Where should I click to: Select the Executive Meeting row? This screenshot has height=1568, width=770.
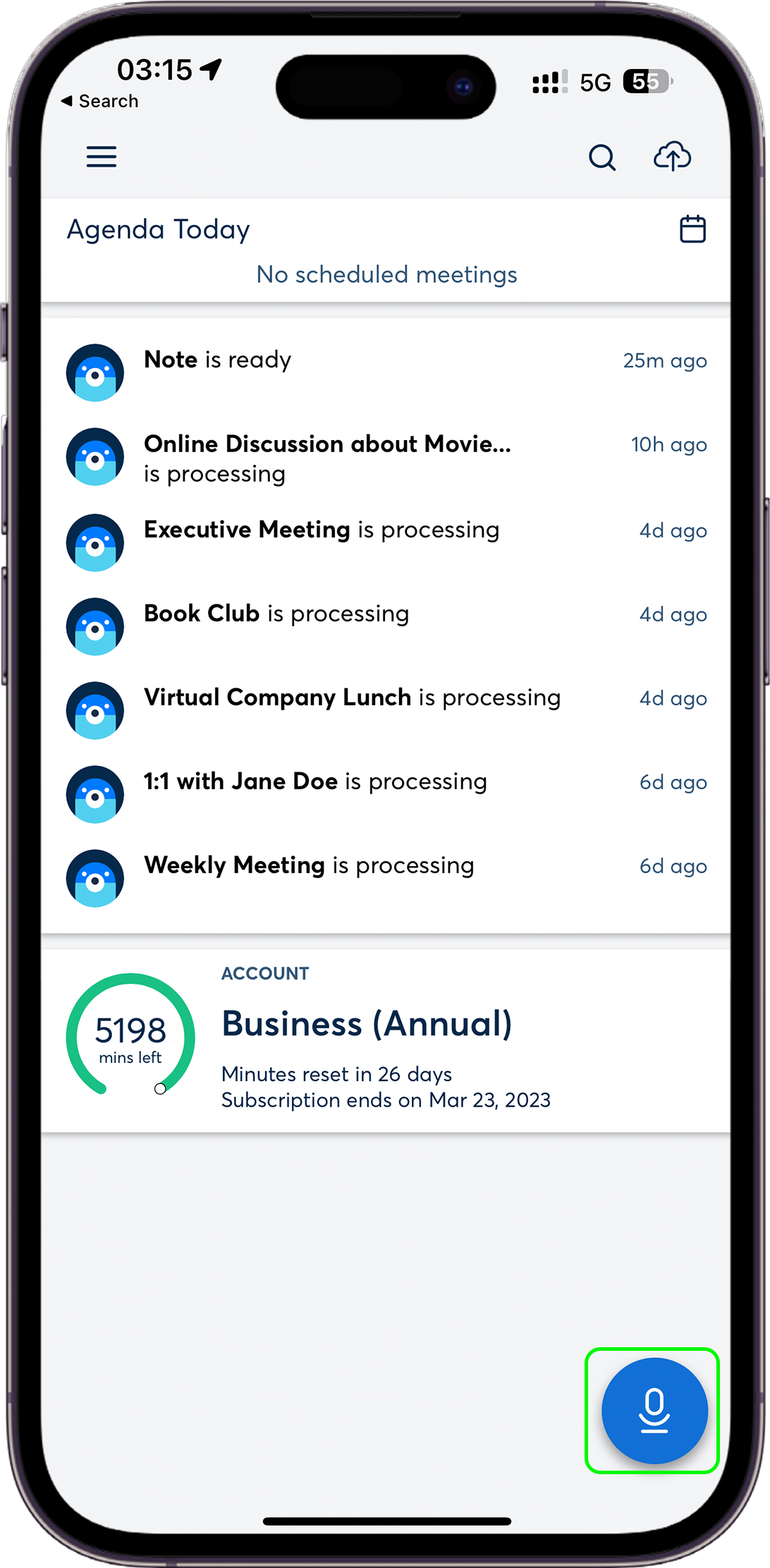[x=386, y=542]
